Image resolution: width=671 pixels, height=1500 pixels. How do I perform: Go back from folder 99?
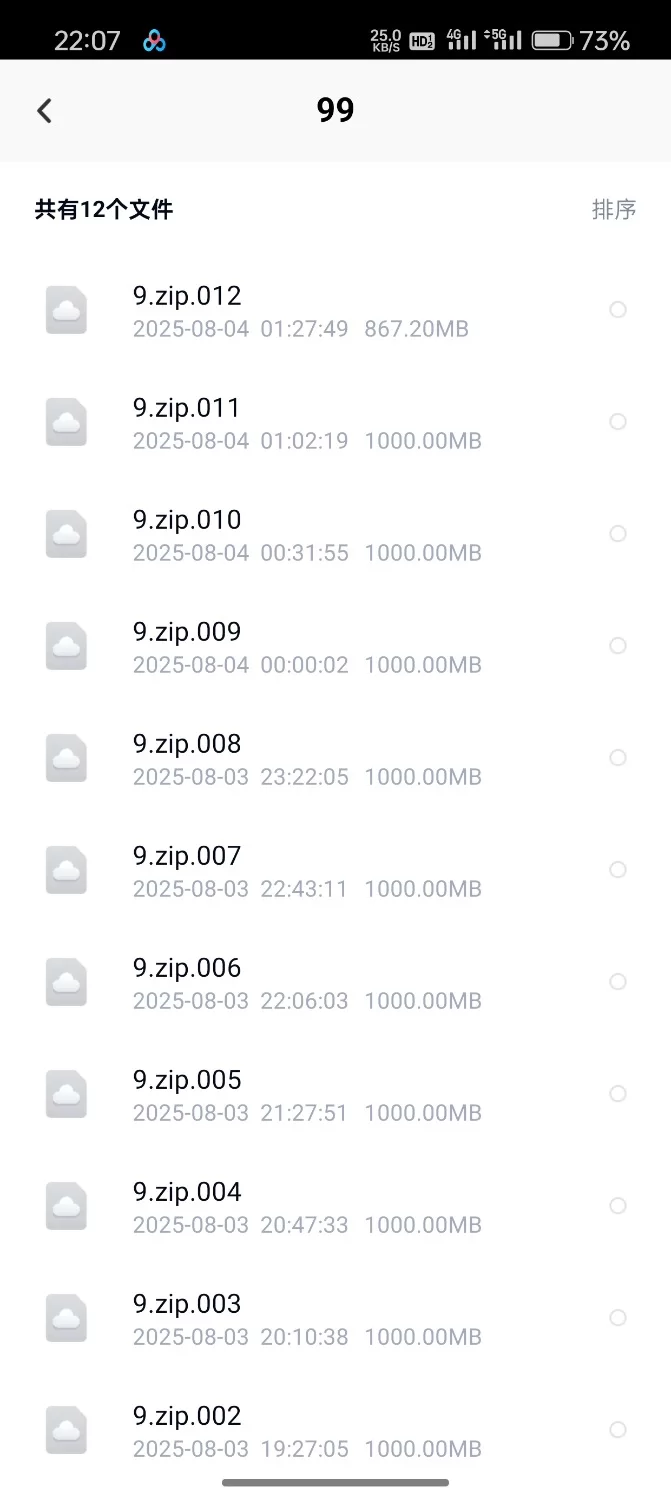44,110
